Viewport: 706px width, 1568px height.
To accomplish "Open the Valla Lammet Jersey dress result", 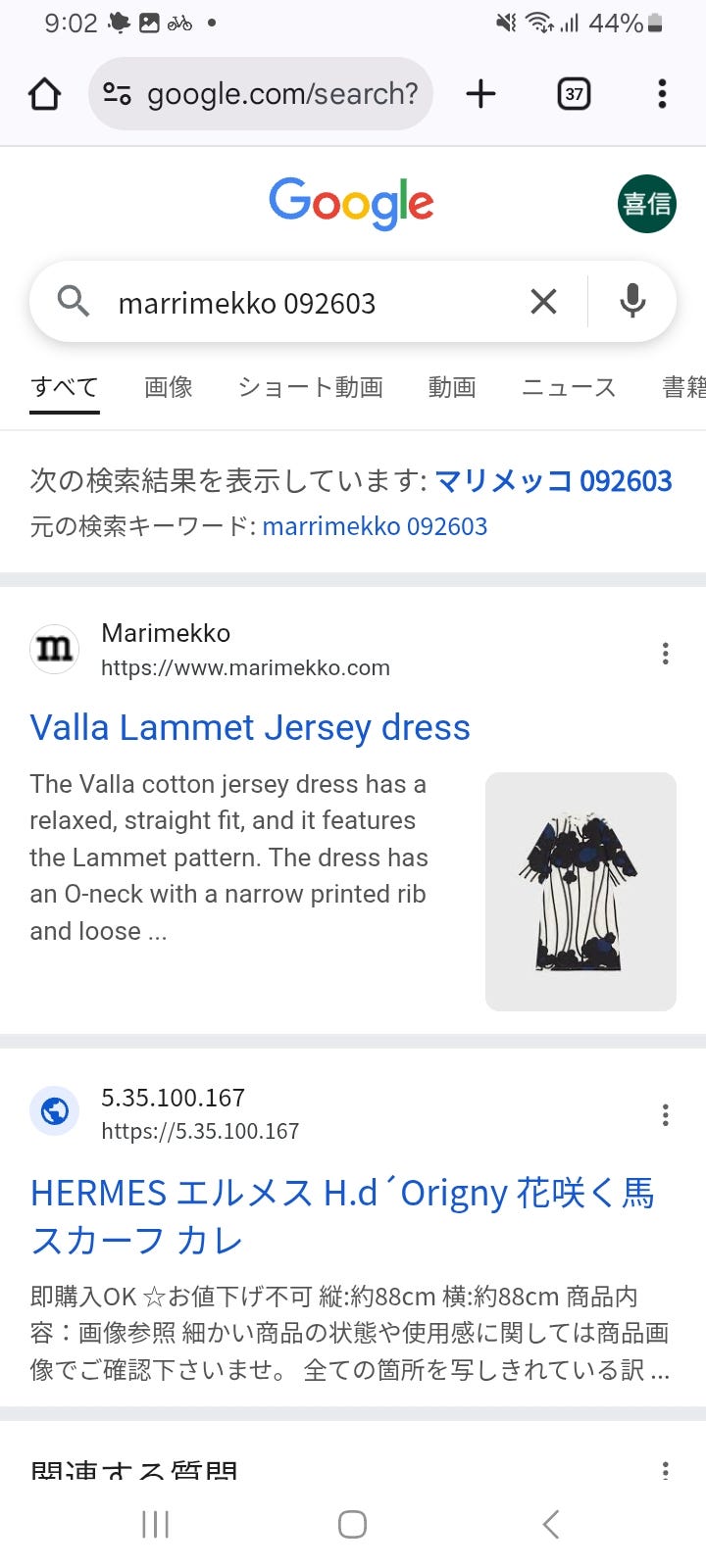I will [250, 727].
